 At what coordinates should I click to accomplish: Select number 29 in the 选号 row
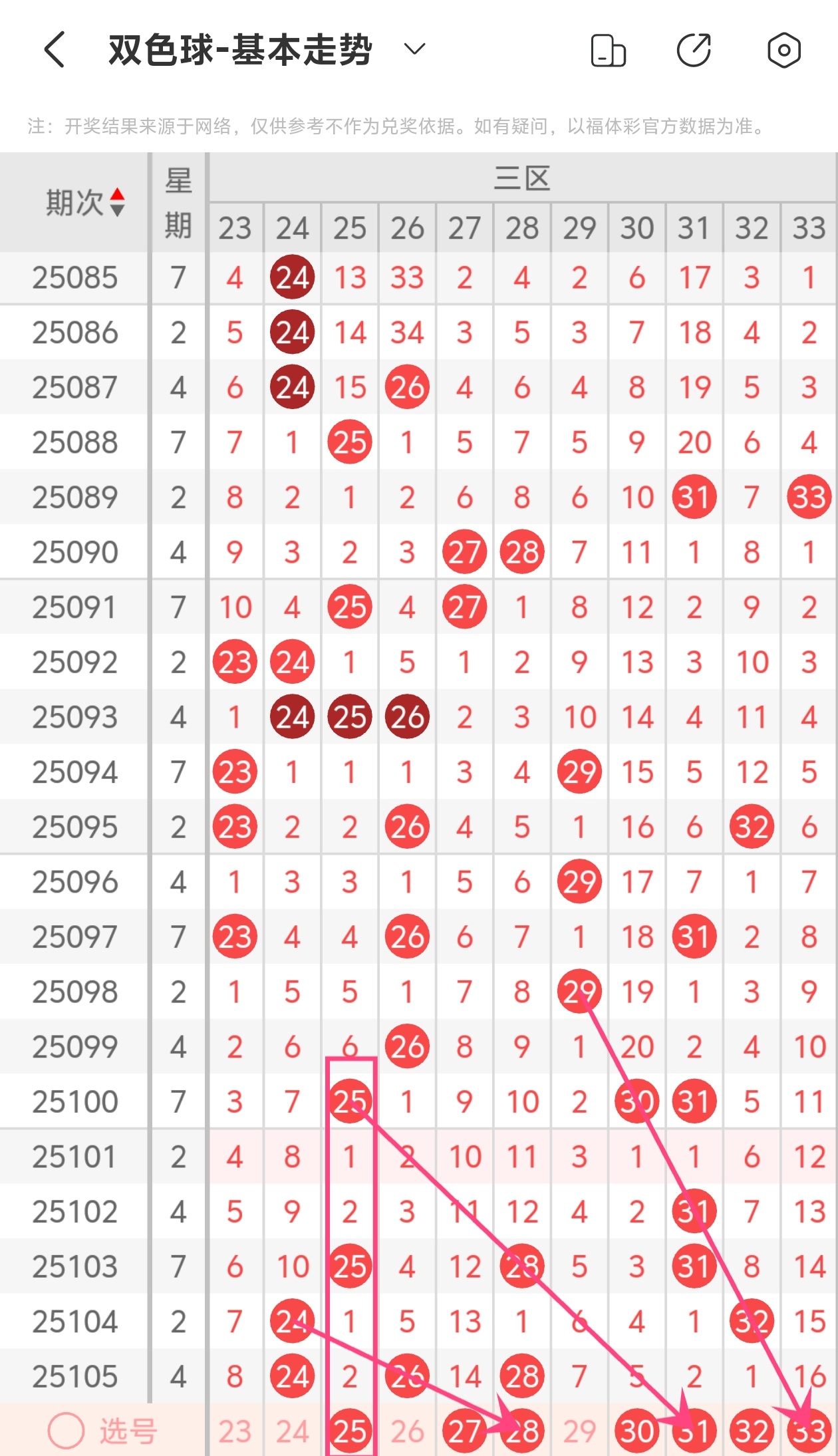pyautogui.click(x=579, y=1431)
